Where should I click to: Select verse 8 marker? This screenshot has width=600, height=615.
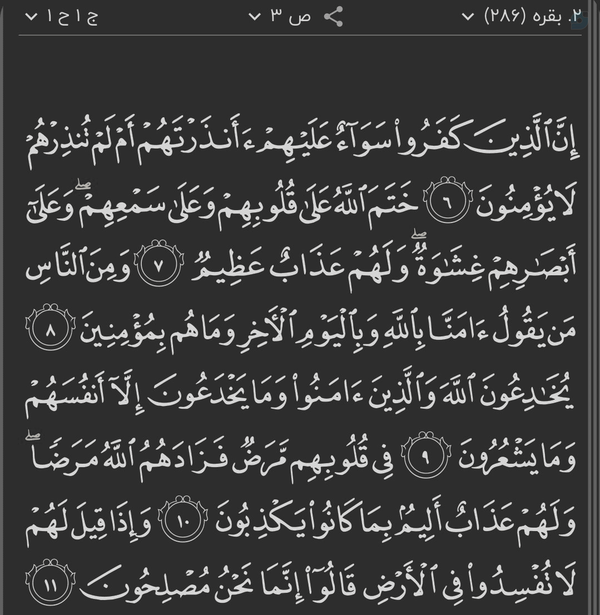(x=51, y=327)
